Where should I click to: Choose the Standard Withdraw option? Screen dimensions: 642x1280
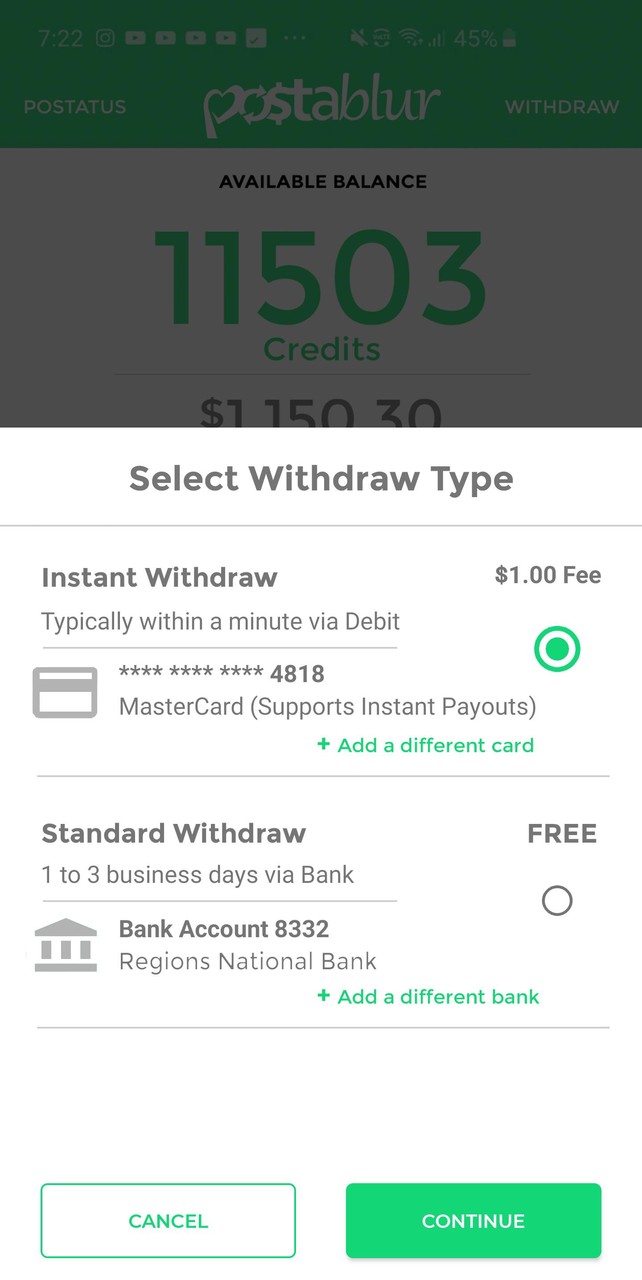(557, 901)
